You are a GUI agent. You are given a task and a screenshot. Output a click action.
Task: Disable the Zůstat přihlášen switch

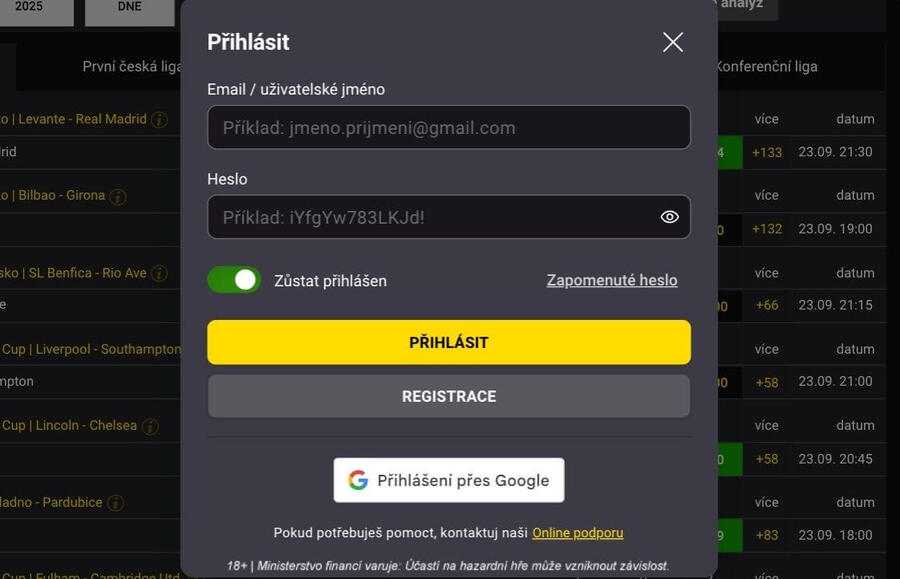pos(234,280)
